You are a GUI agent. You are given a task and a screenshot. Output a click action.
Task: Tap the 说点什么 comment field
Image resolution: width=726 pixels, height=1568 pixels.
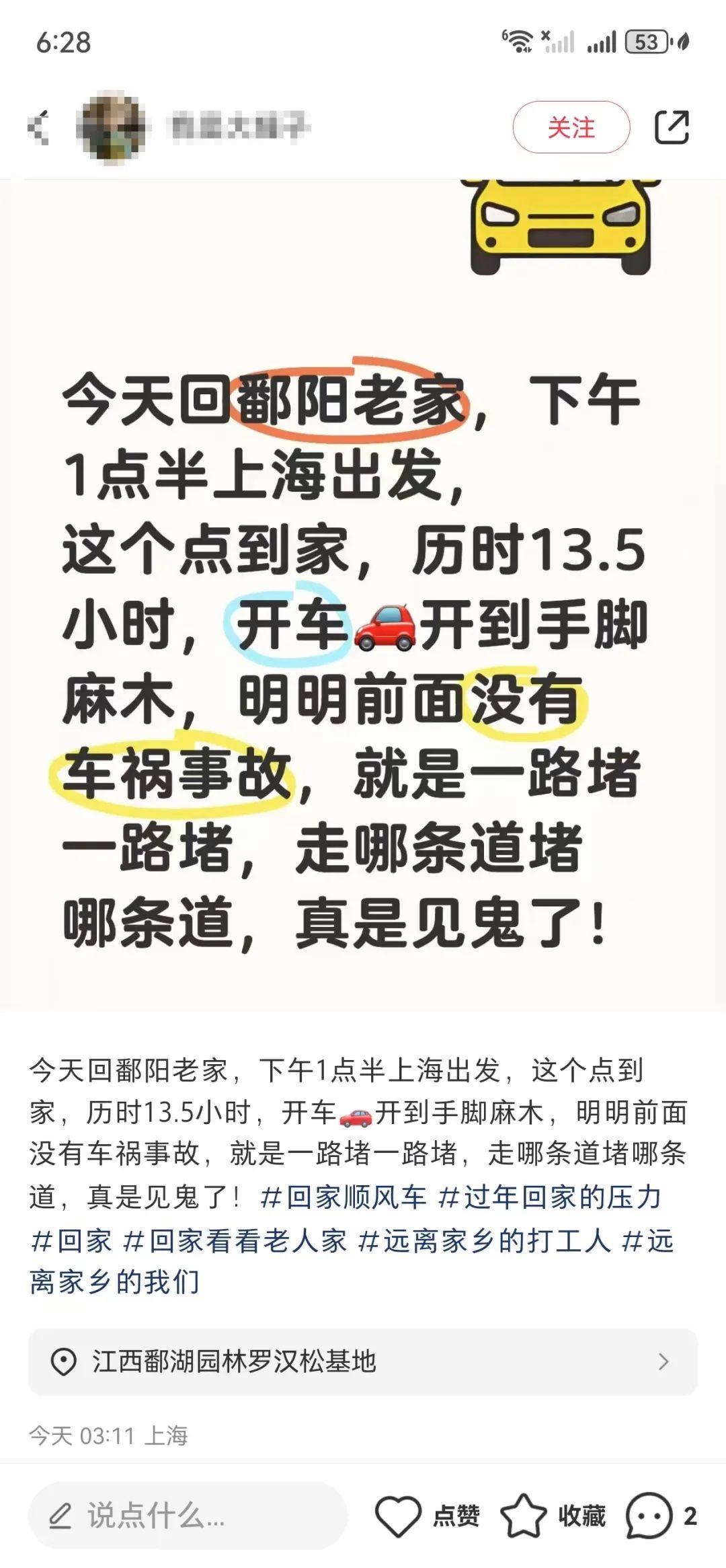(x=188, y=1516)
